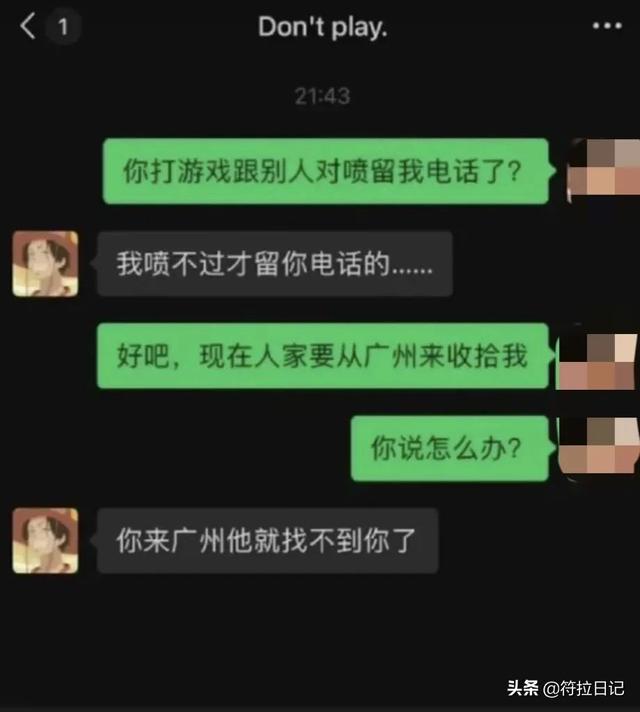Open avatar beside 我喷不过才留你电话的 message

(45, 263)
